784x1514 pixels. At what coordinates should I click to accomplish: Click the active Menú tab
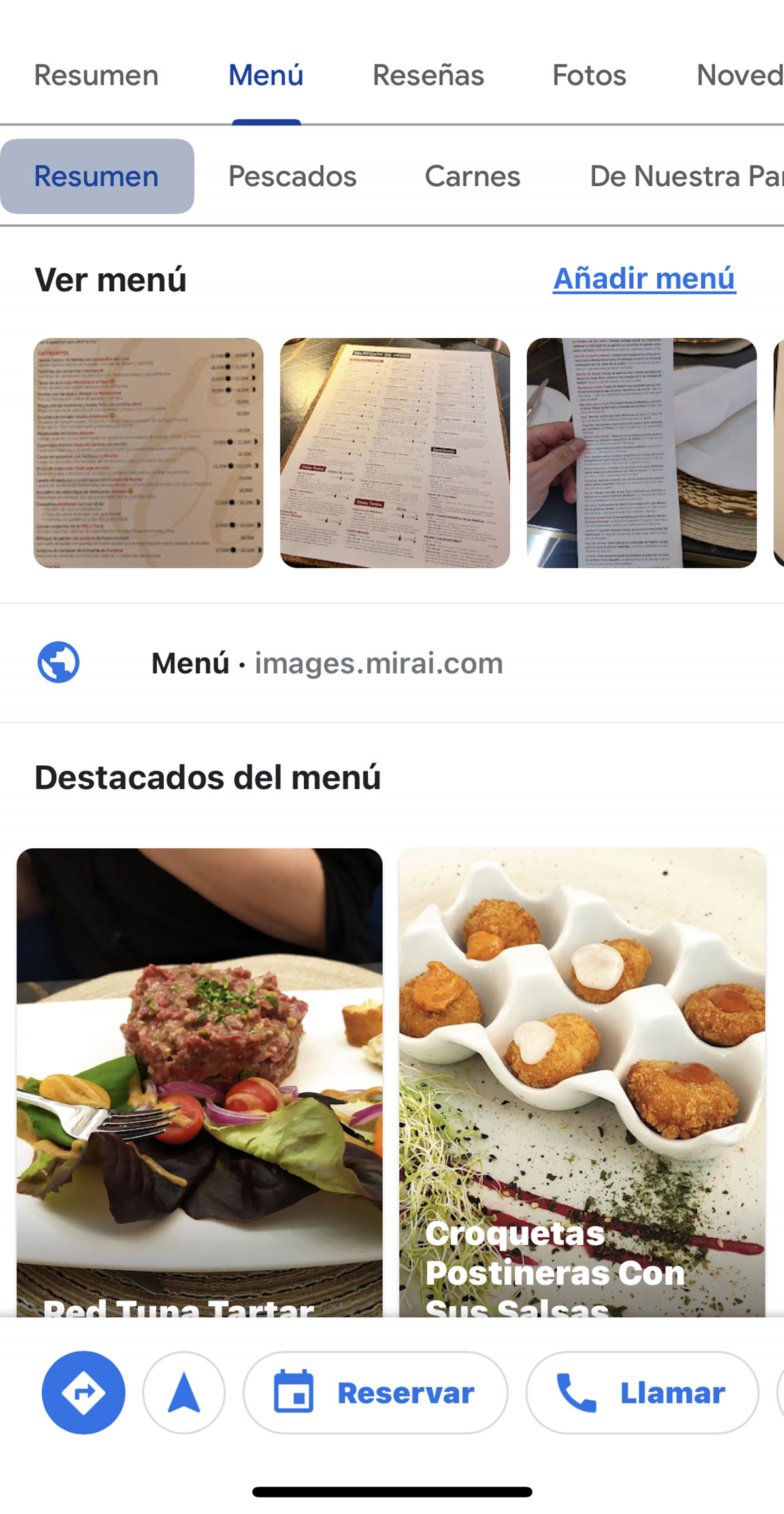click(265, 74)
